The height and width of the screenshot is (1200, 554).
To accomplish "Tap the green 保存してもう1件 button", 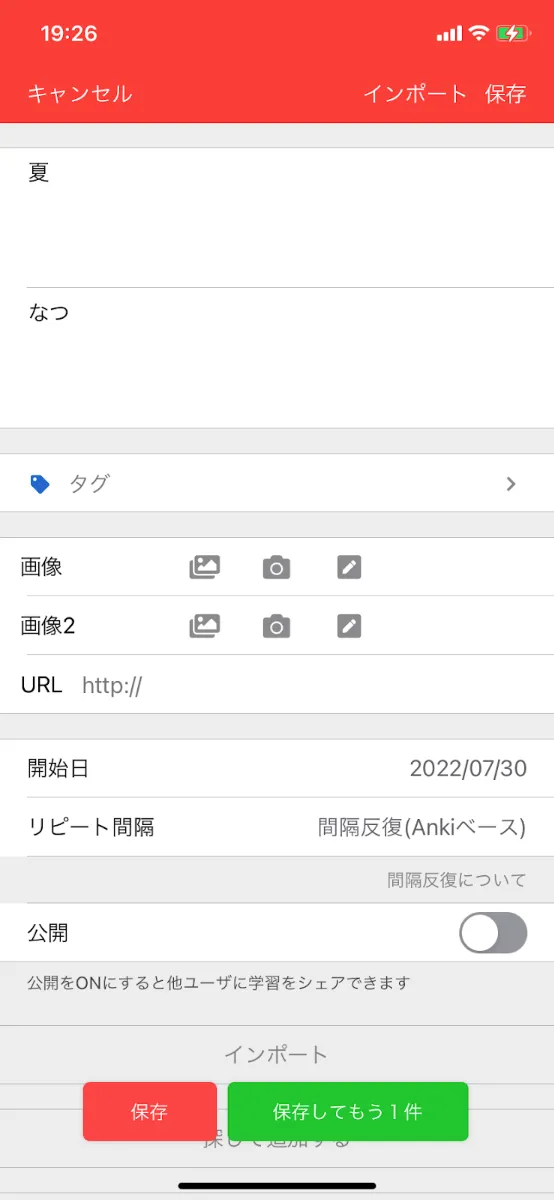I will tap(348, 1112).
